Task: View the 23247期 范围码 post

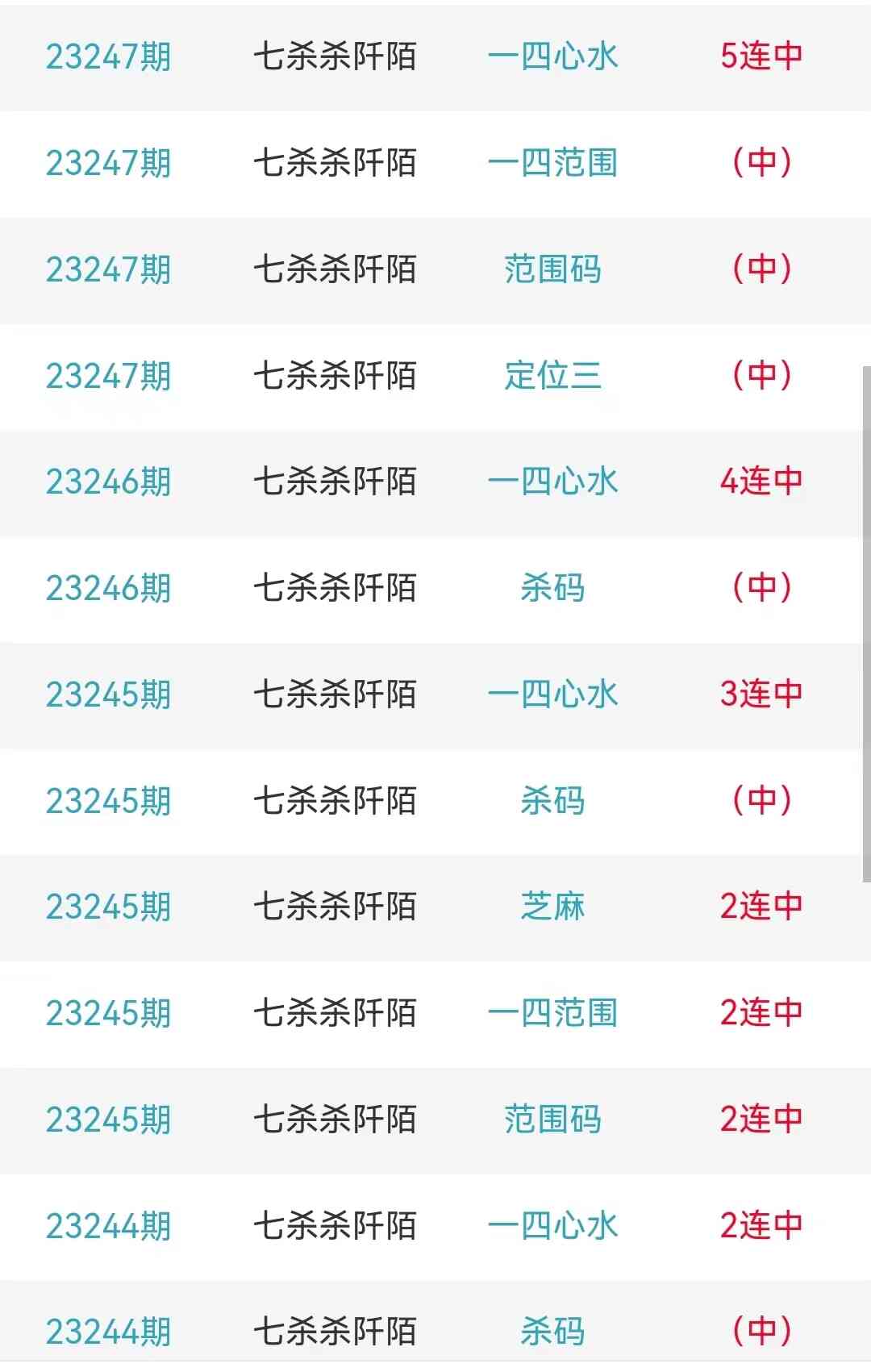Action: point(552,269)
